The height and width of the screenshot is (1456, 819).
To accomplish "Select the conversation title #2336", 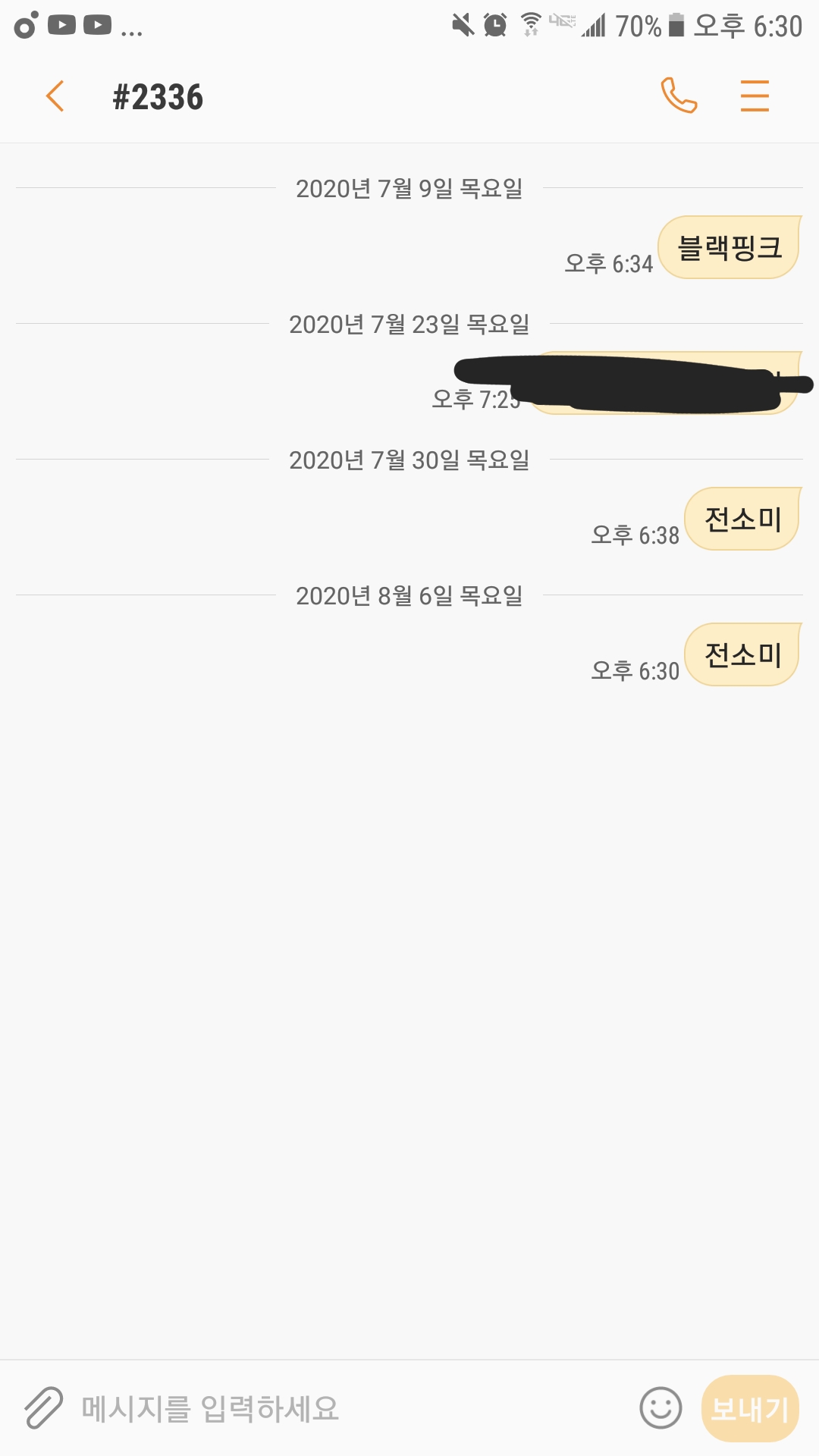I will click(157, 96).
